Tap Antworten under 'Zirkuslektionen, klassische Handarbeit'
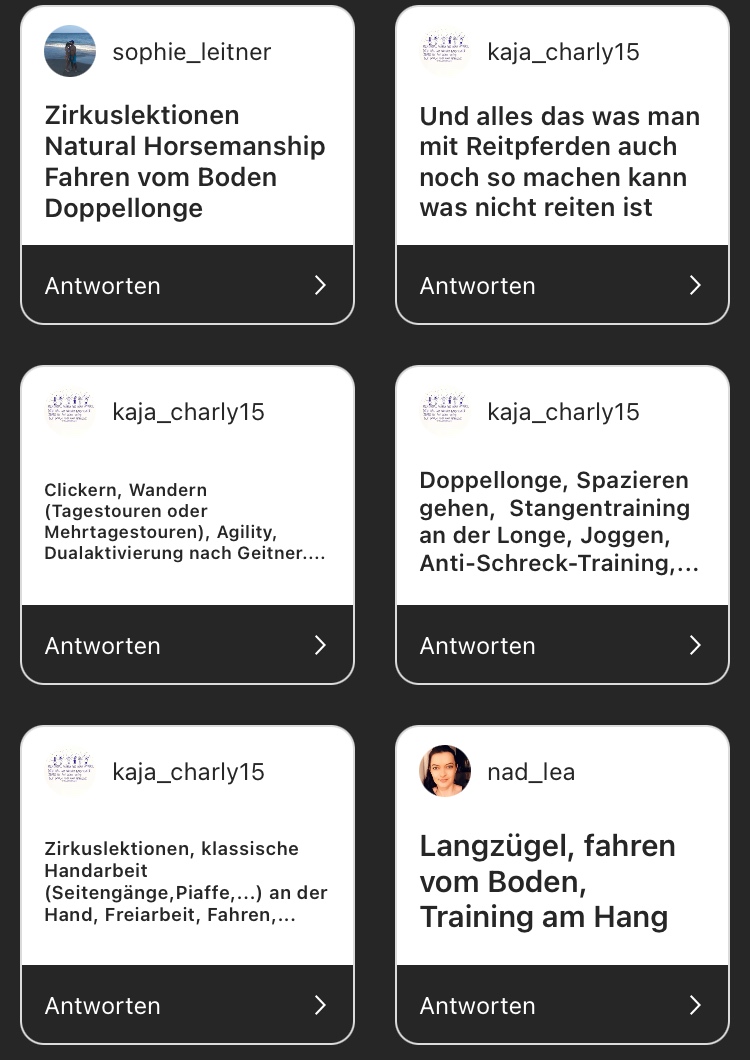 187,1005
